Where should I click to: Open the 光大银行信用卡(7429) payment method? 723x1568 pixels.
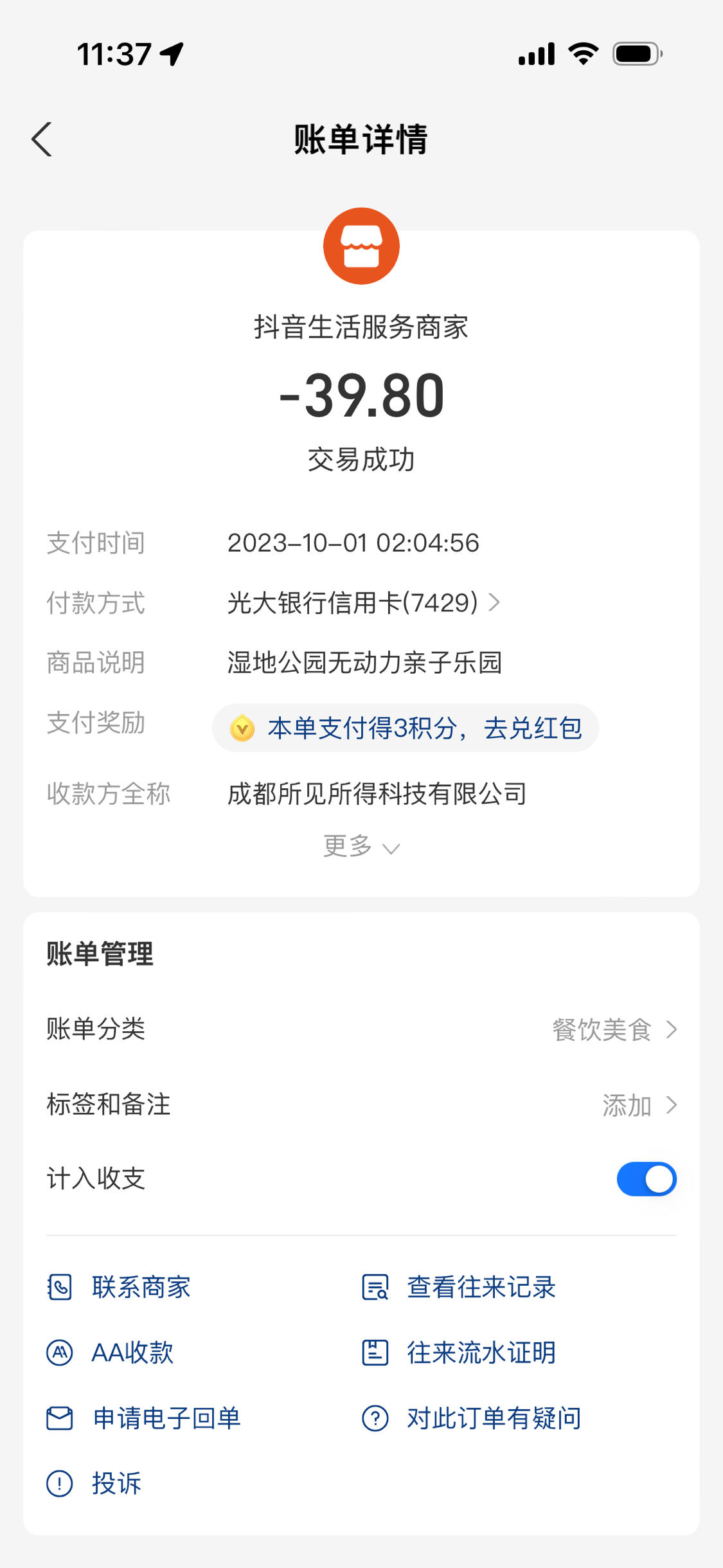click(x=363, y=603)
